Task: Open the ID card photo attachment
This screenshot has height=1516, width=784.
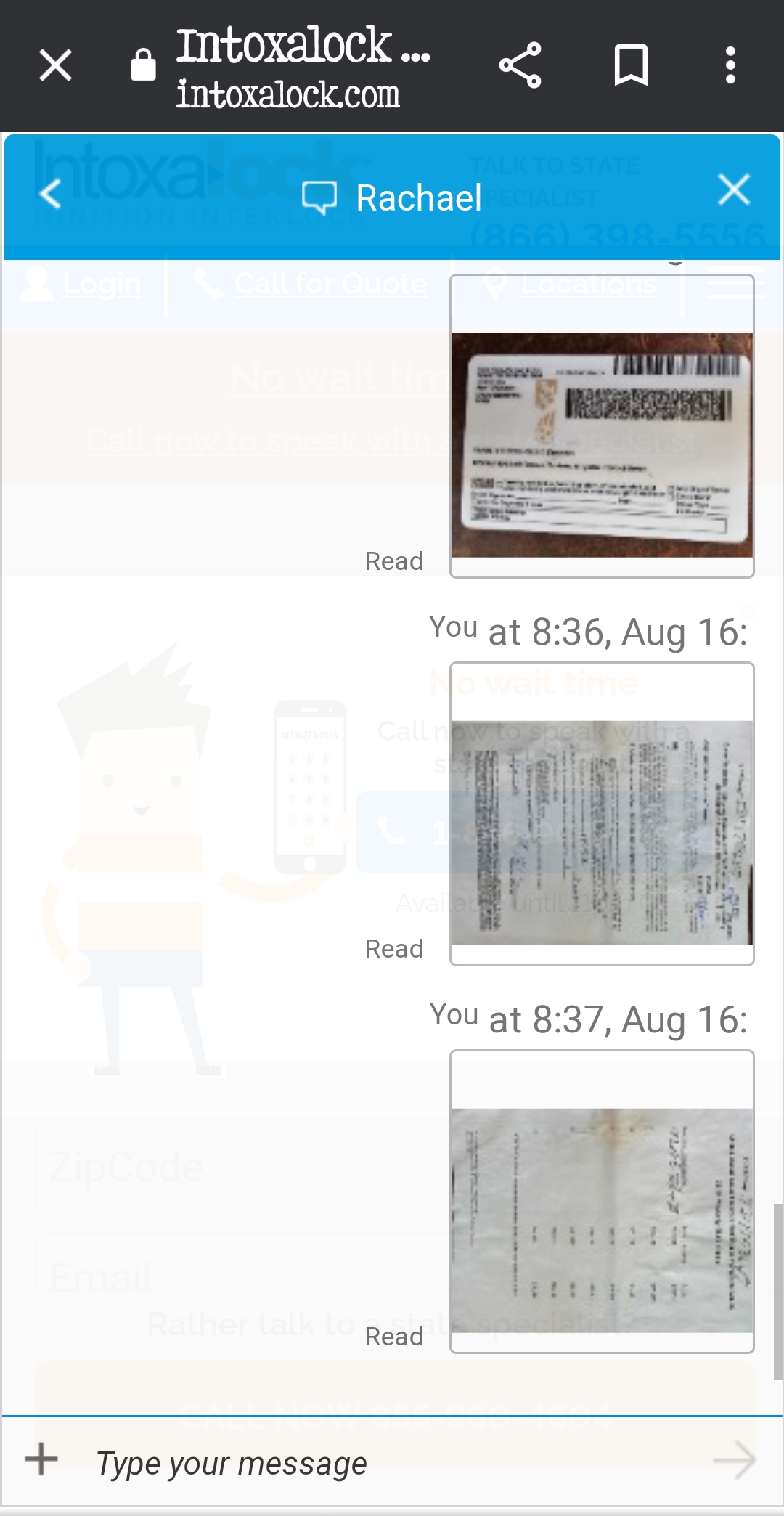Action: (602, 444)
